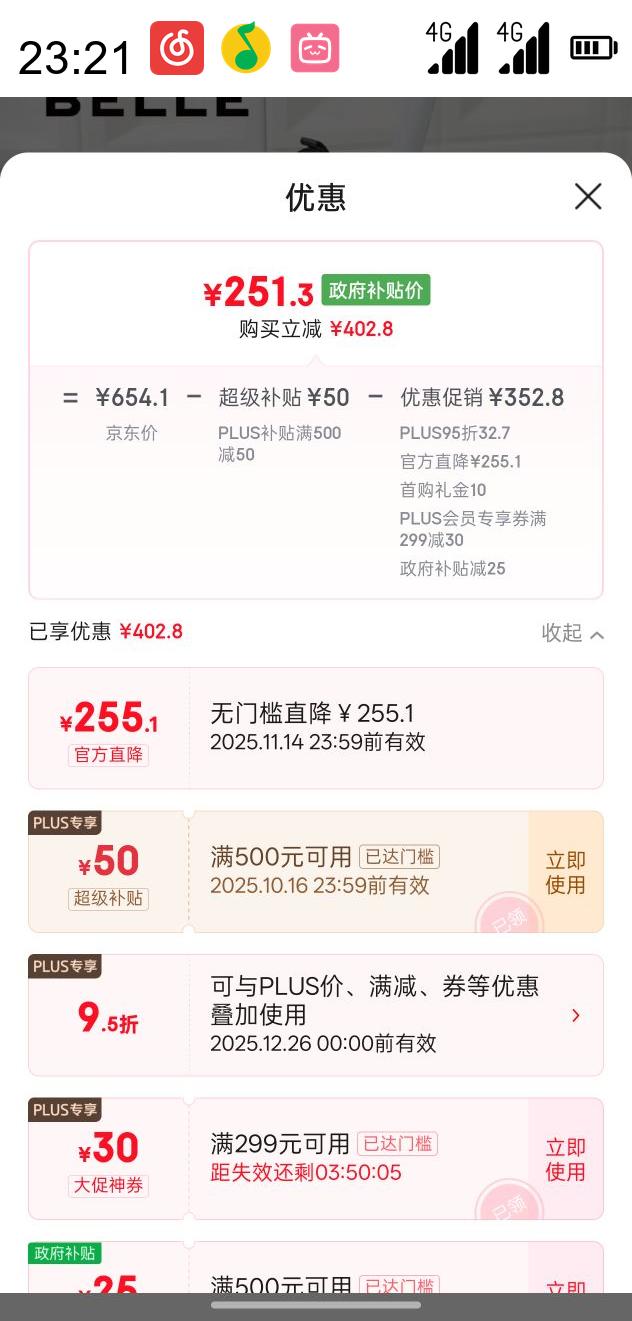
Task: Collapse the 已享优惠 details with 收起
Action: (x=572, y=633)
